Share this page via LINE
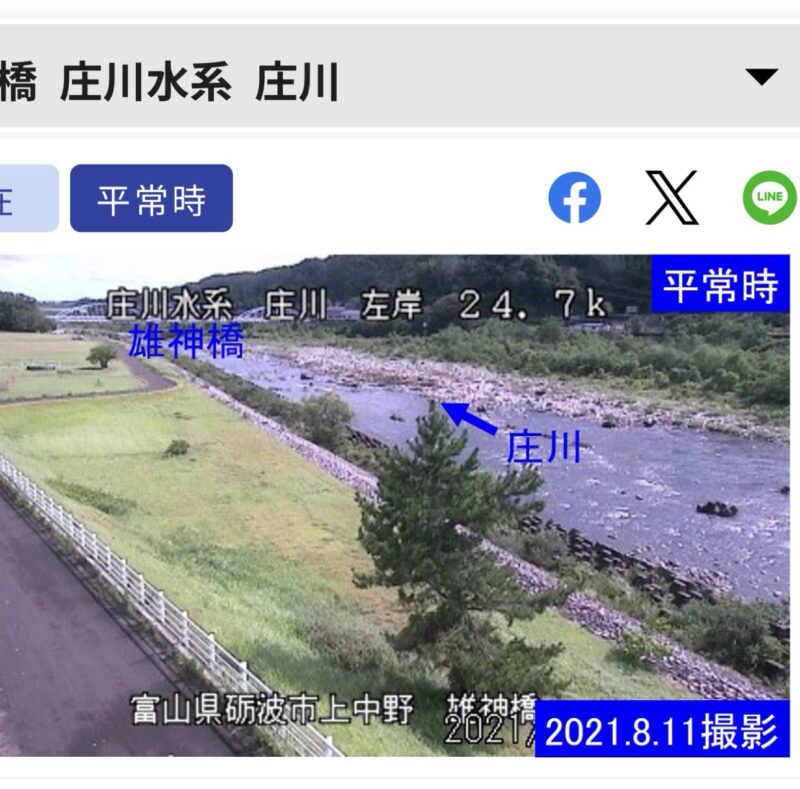800x789 pixels. (770, 198)
